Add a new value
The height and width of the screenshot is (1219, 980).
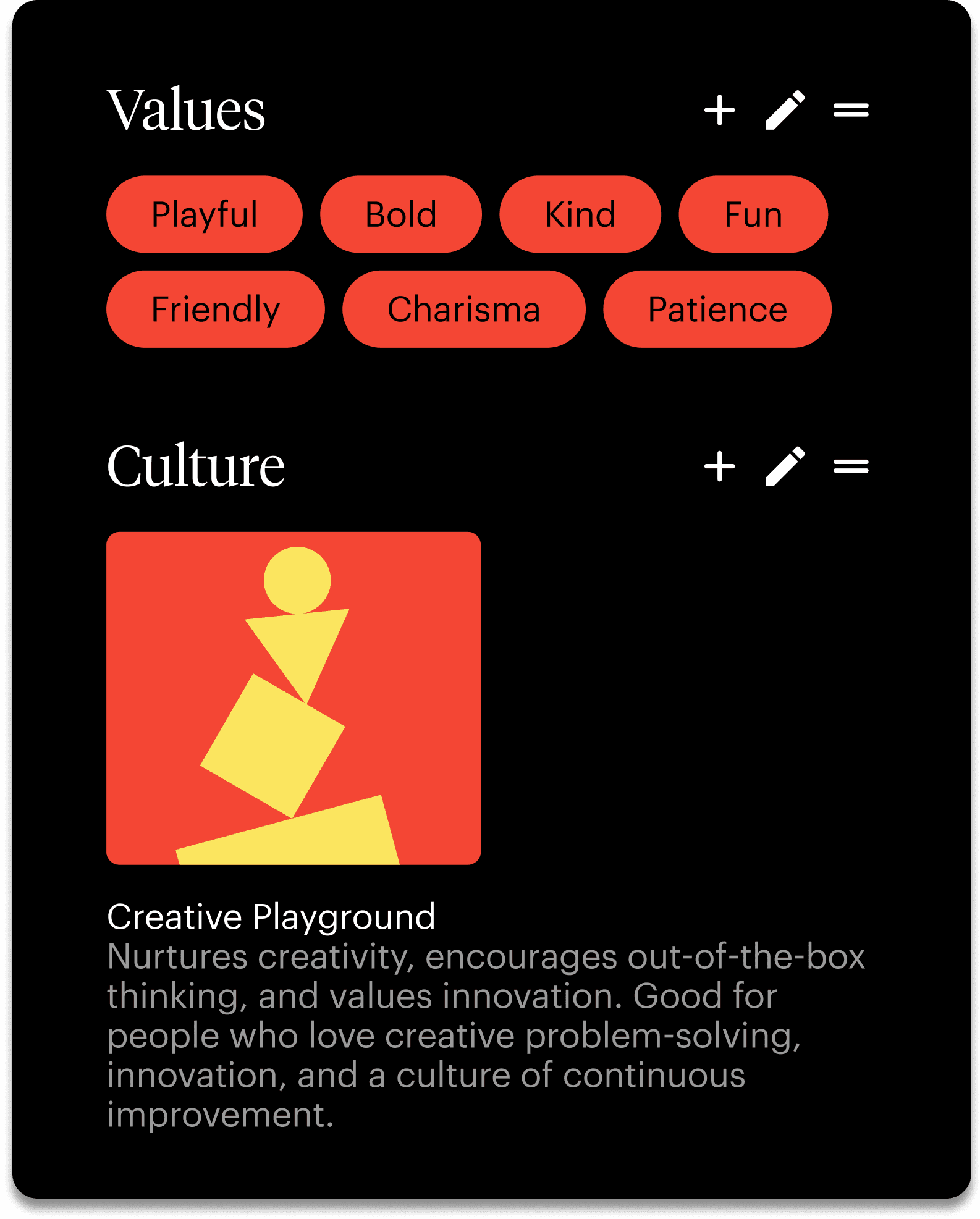click(720, 111)
